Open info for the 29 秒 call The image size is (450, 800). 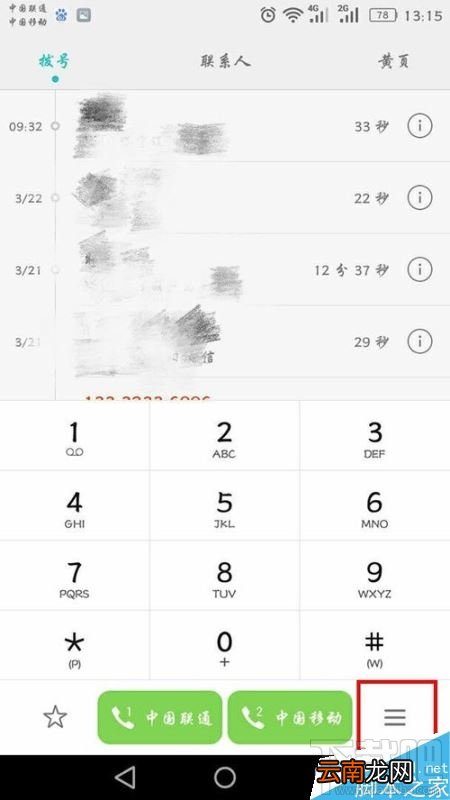click(x=419, y=341)
